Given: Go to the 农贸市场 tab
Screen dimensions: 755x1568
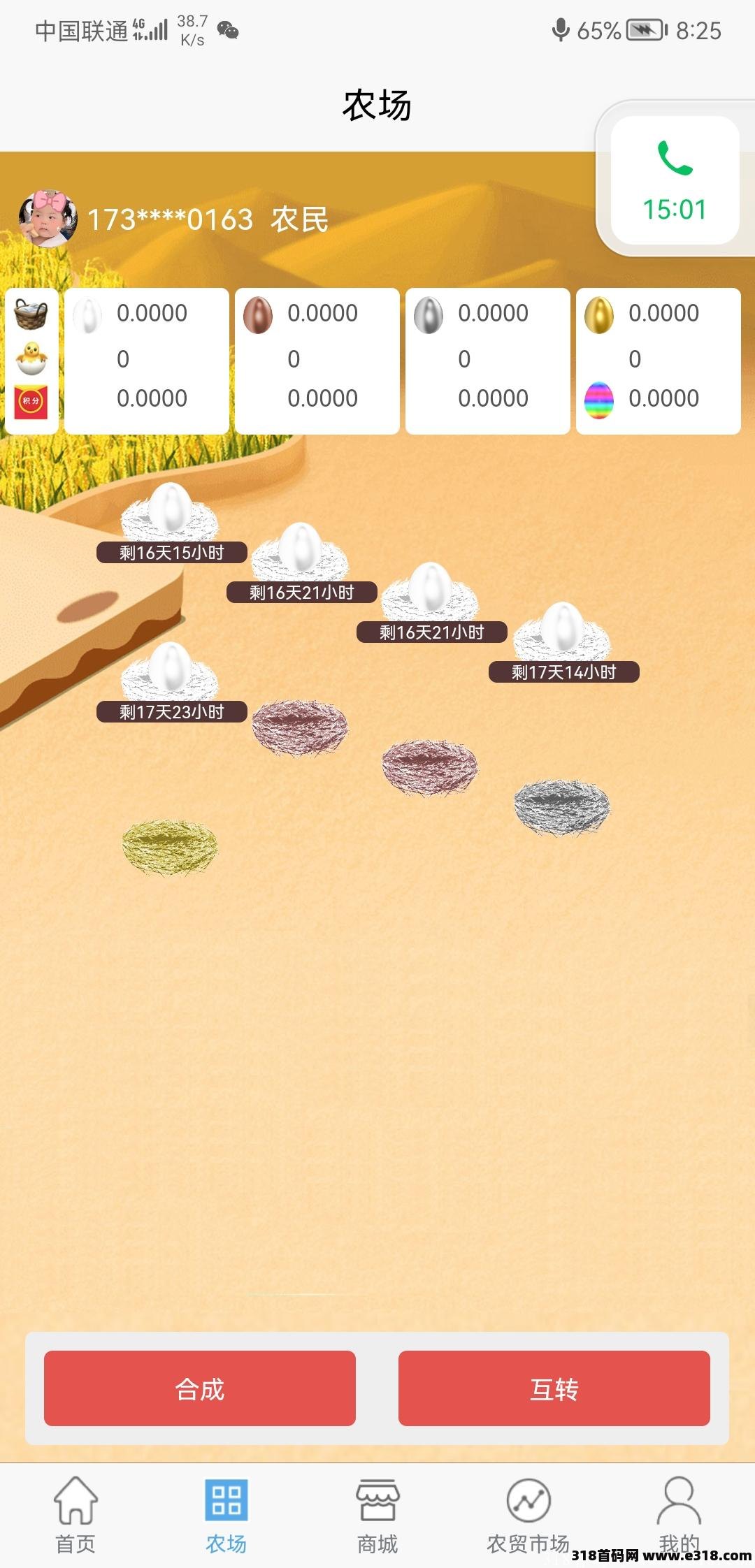Looking at the screenshot, I should (528, 1513).
